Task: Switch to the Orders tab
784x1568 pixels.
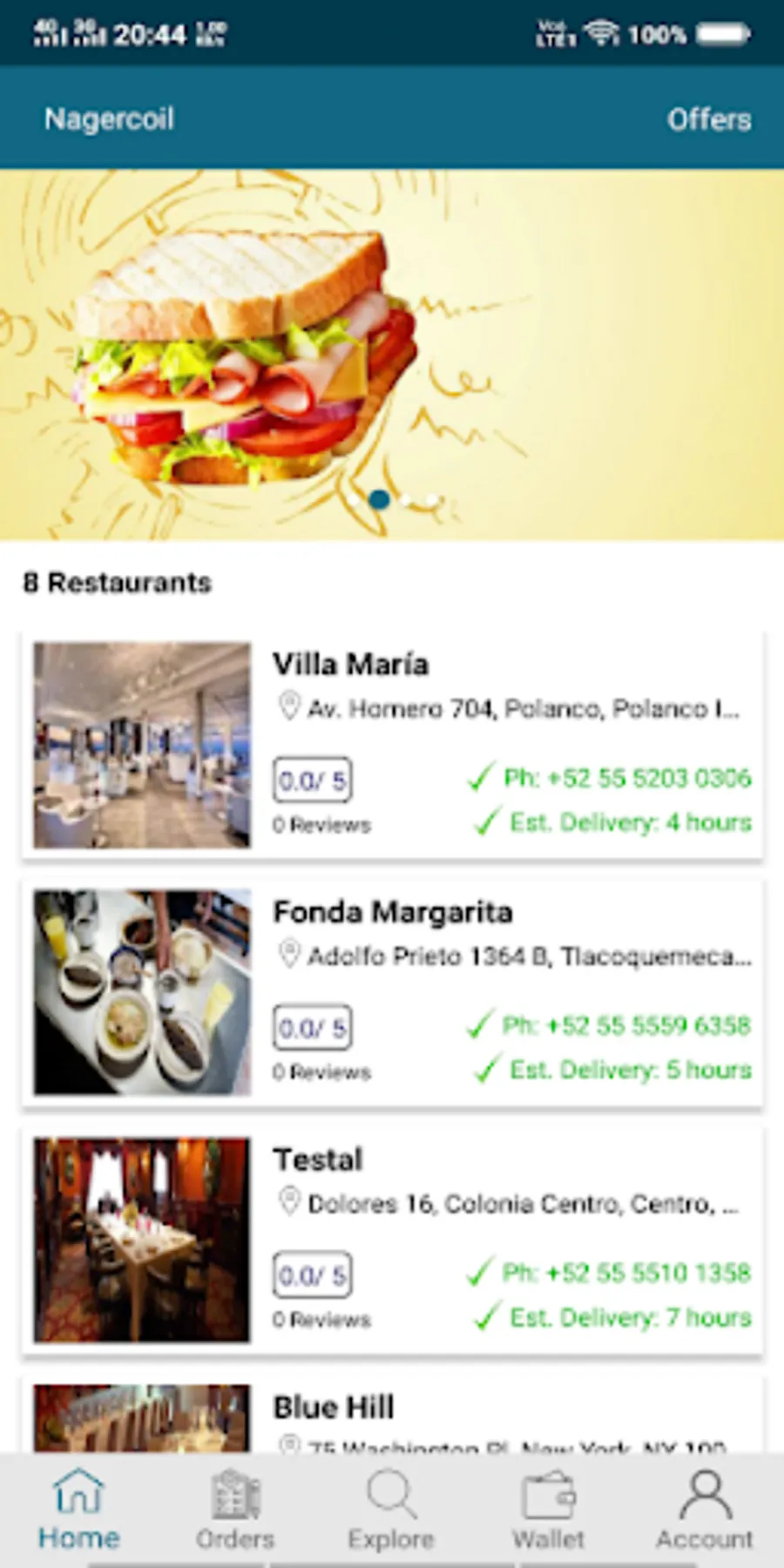Action: (x=235, y=1510)
